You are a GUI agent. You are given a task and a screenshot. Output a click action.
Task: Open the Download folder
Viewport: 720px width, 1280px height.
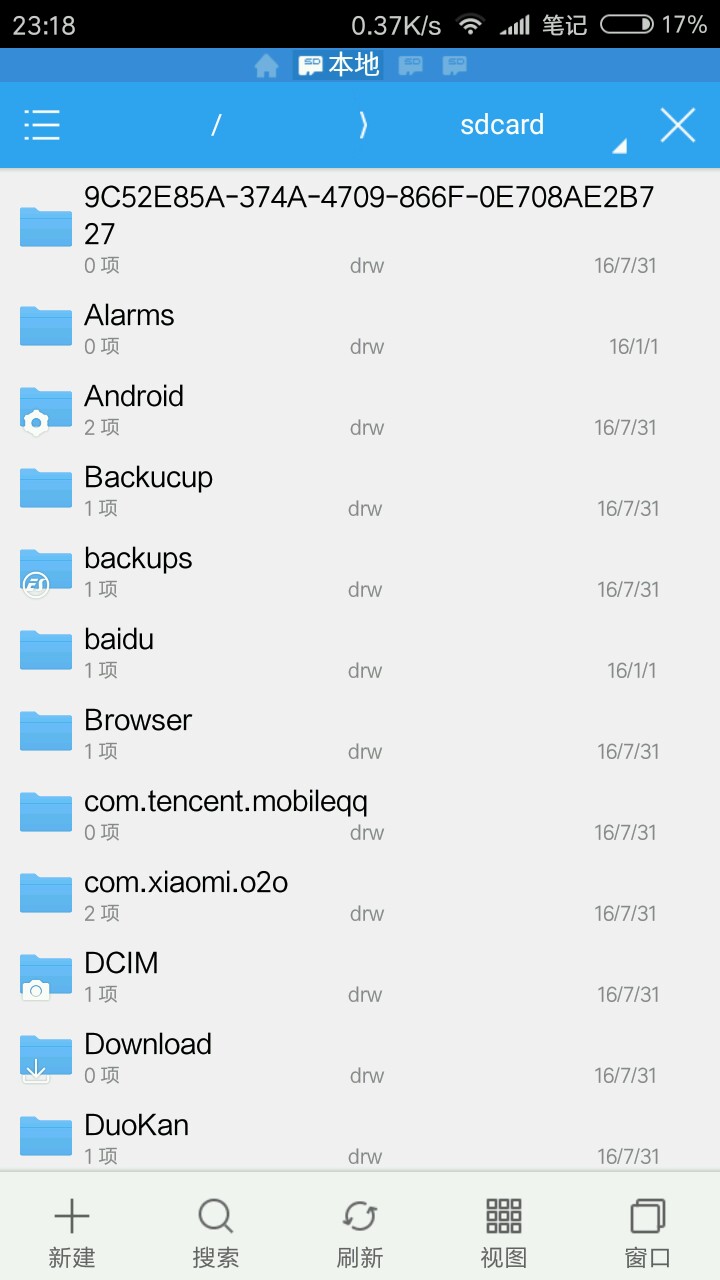coord(148,1045)
